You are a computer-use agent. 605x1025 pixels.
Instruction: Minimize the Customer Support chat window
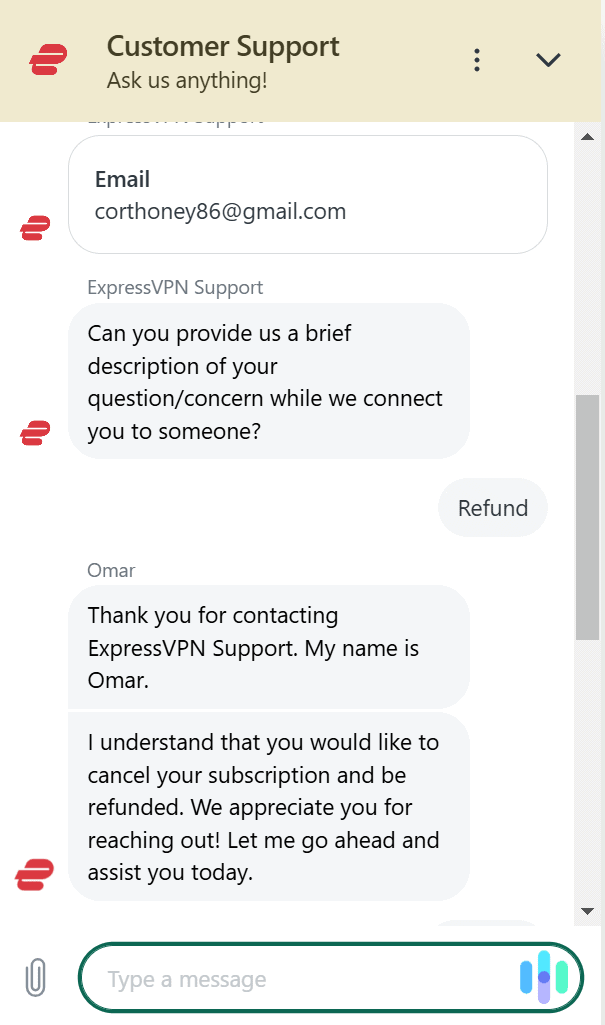pyautogui.click(x=548, y=60)
